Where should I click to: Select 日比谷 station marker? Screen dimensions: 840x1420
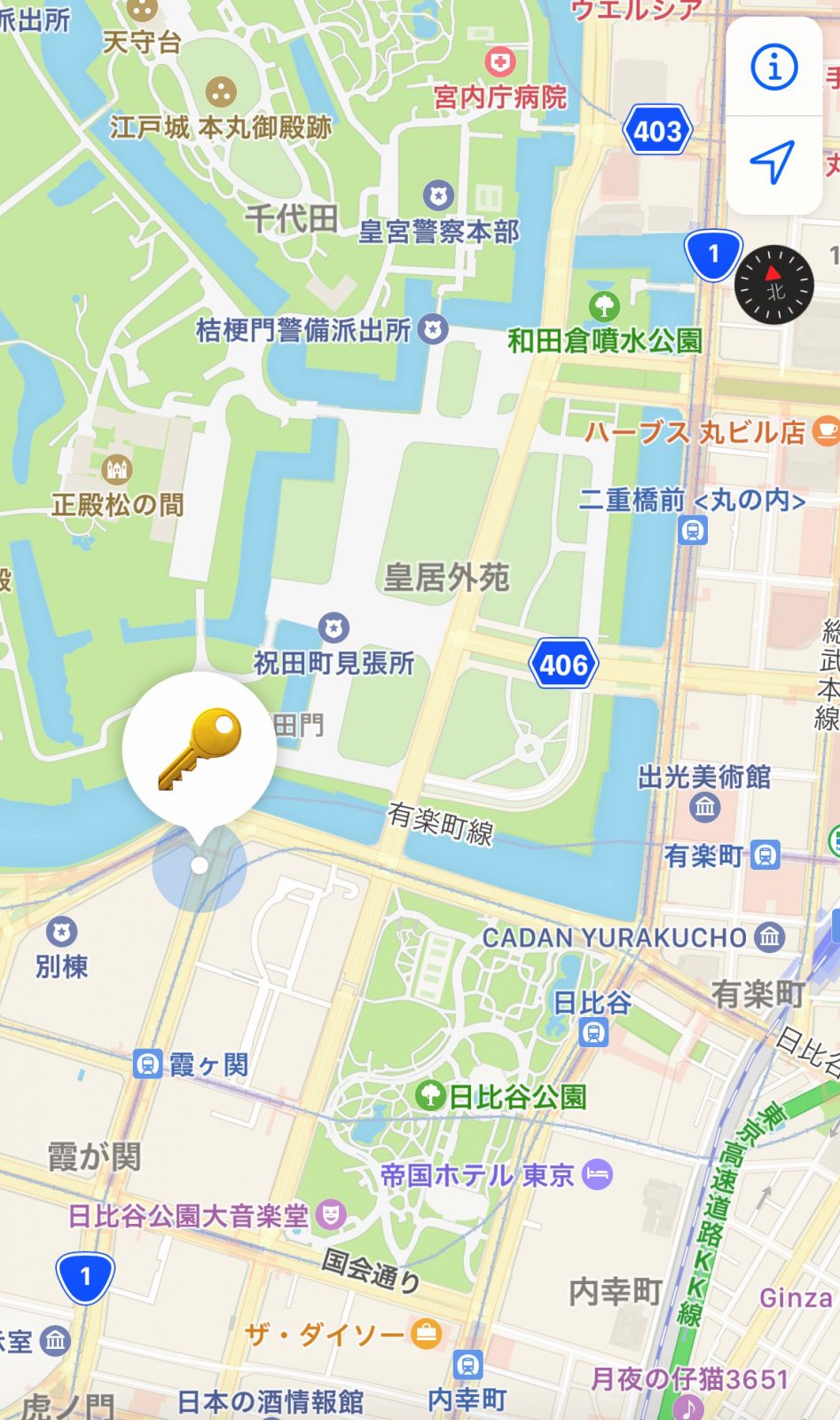593,1032
